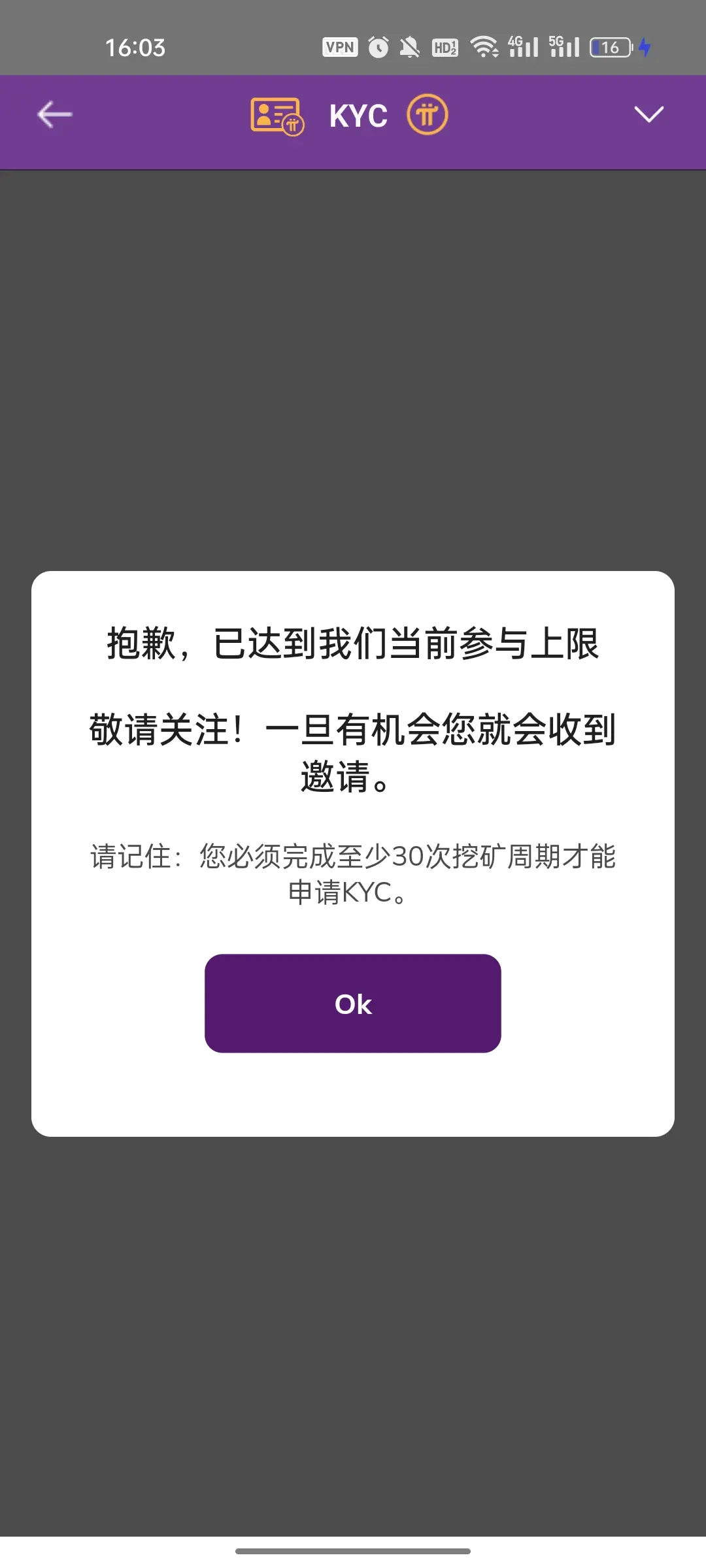Tap the navigation pill at screen bottom
706x1568 pixels.
pyautogui.click(x=353, y=1550)
